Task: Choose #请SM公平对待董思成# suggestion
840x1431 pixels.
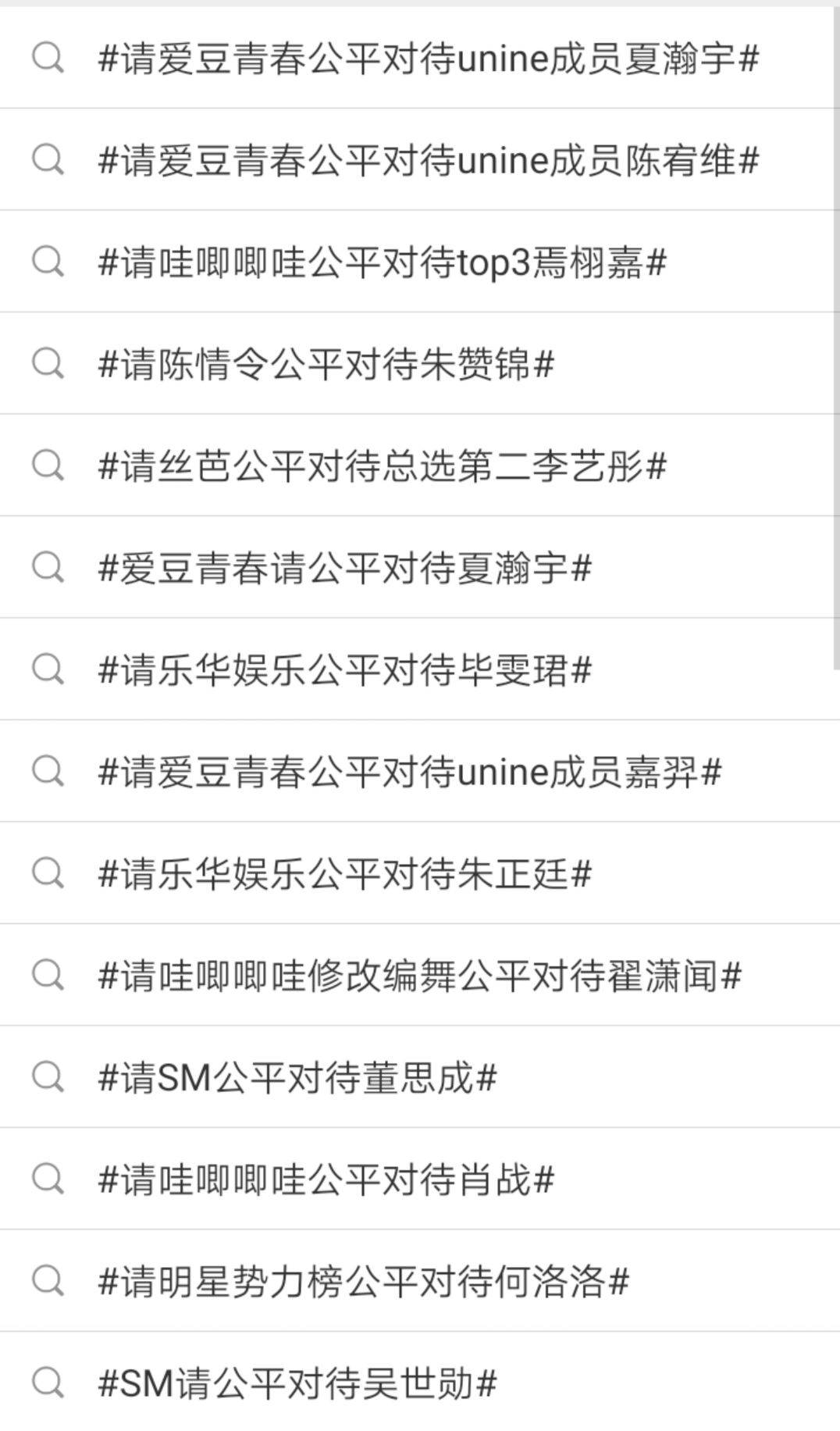Action: point(297,1078)
